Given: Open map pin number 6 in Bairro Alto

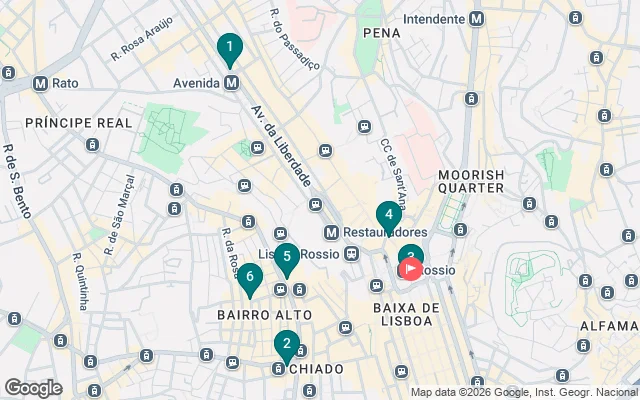Looking at the screenshot, I should coord(250,279).
